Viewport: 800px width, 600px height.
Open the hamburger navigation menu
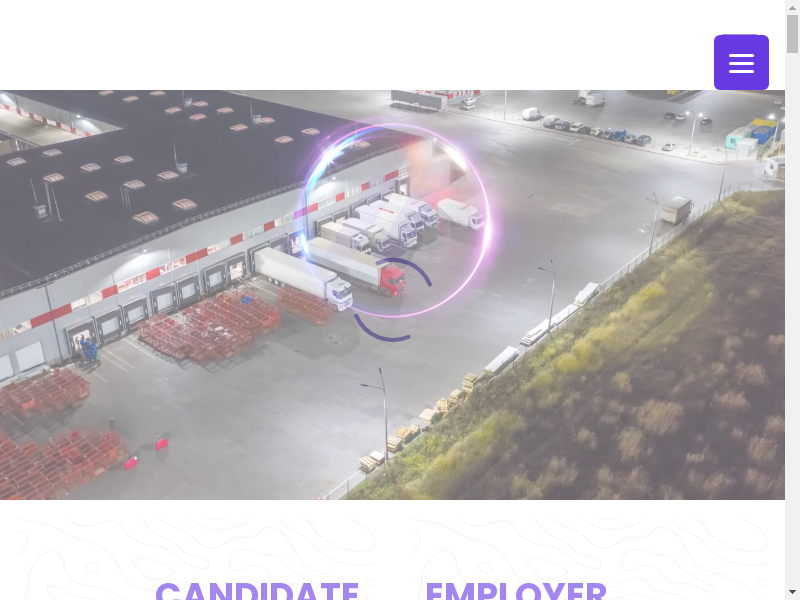pos(741,63)
